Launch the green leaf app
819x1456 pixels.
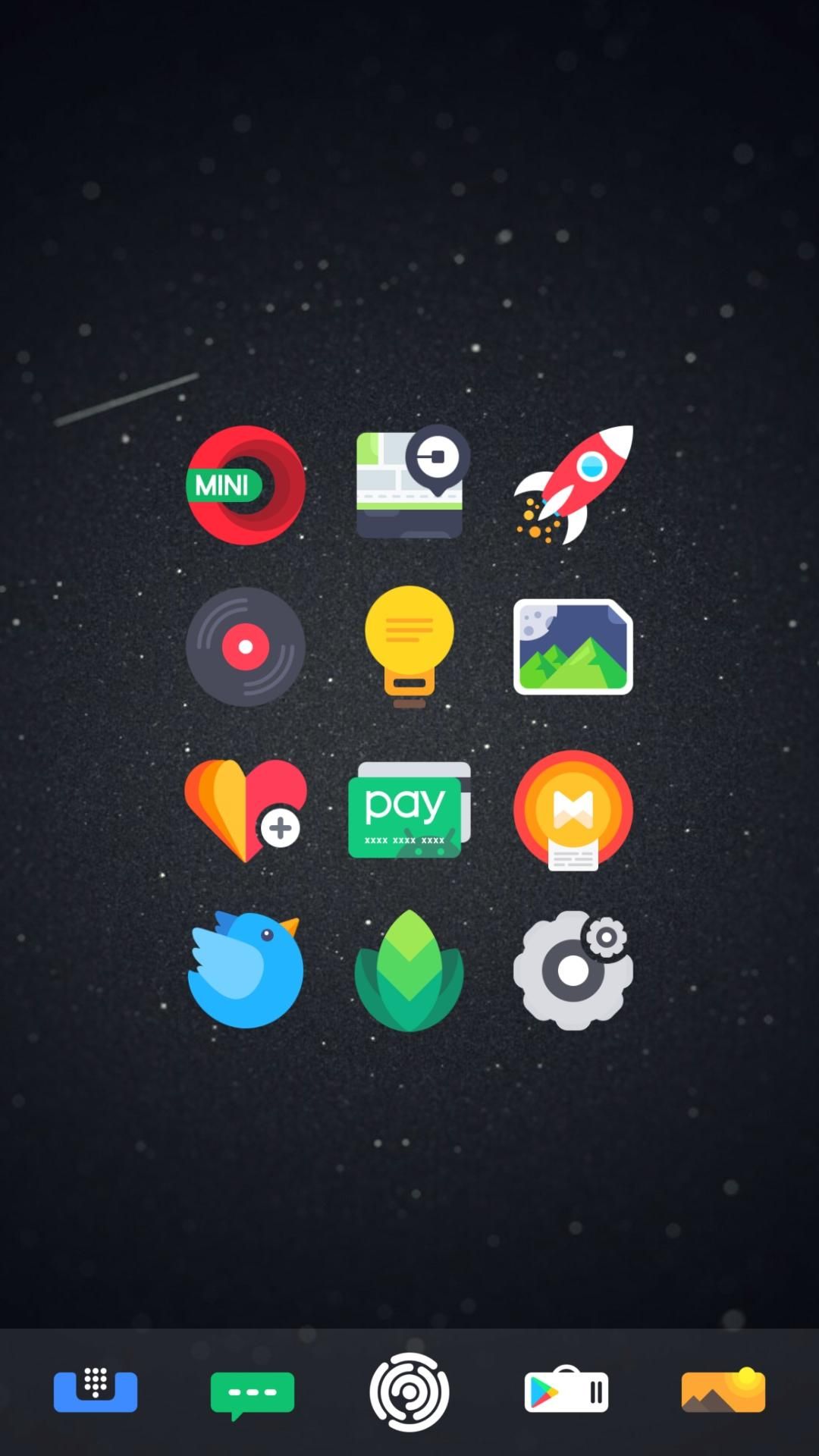409,971
